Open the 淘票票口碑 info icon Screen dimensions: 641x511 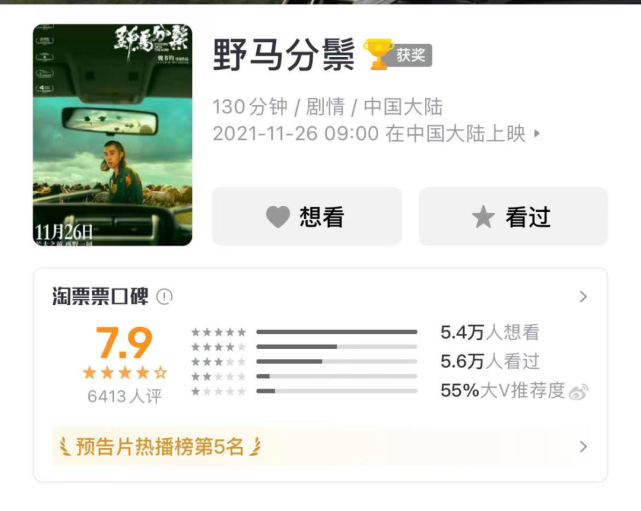coord(165,296)
